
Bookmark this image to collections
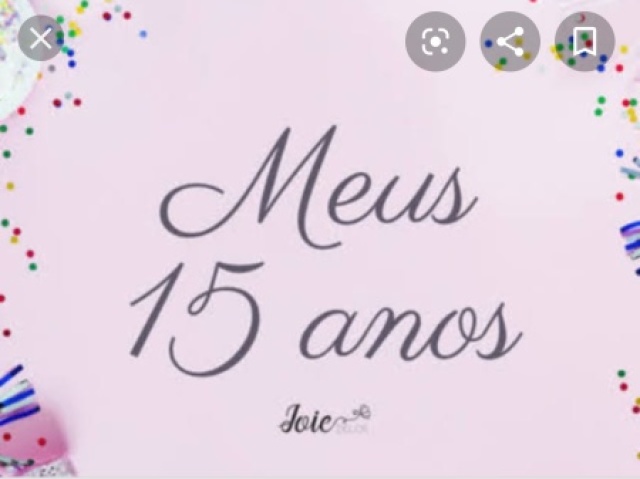pyautogui.click(x=584, y=42)
